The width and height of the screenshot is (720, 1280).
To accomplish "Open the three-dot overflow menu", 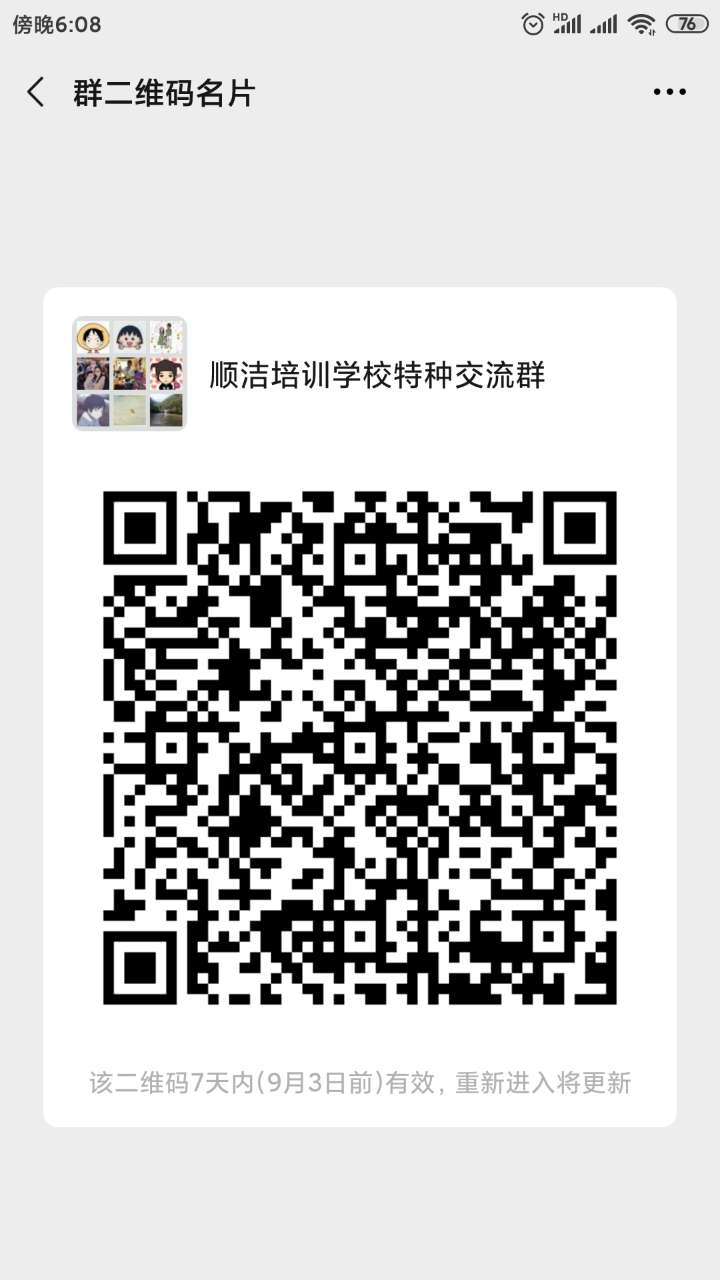I will (x=669, y=92).
